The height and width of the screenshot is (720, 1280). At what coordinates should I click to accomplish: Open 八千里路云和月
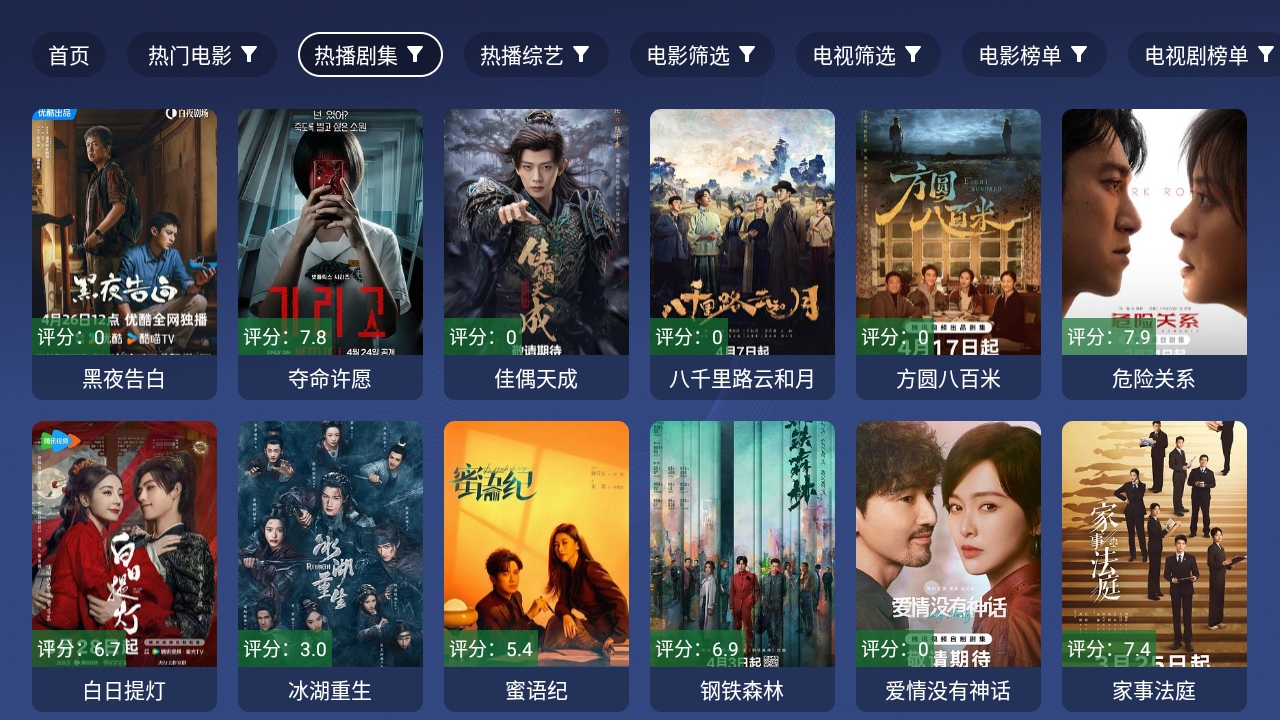click(x=742, y=253)
